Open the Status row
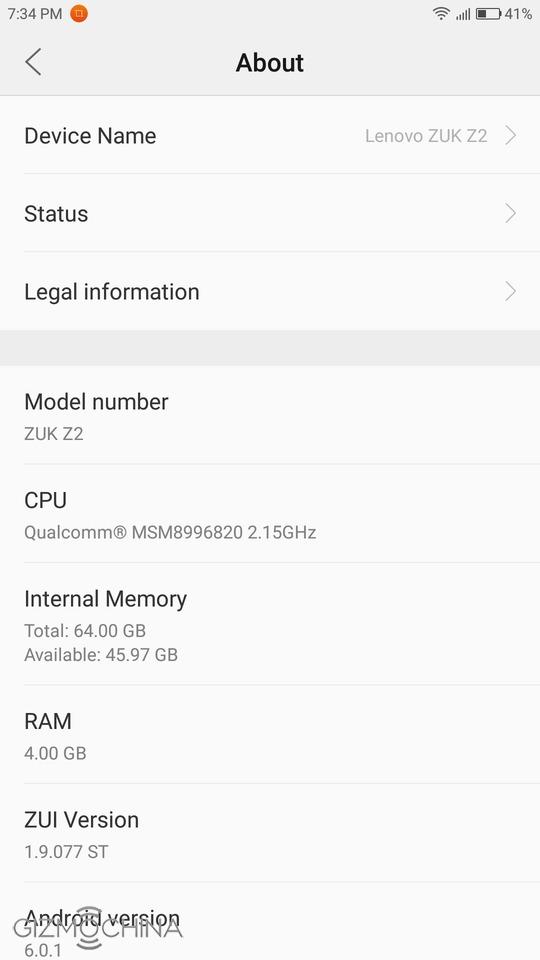This screenshot has height=960, width=540. [x=270, y=213]
